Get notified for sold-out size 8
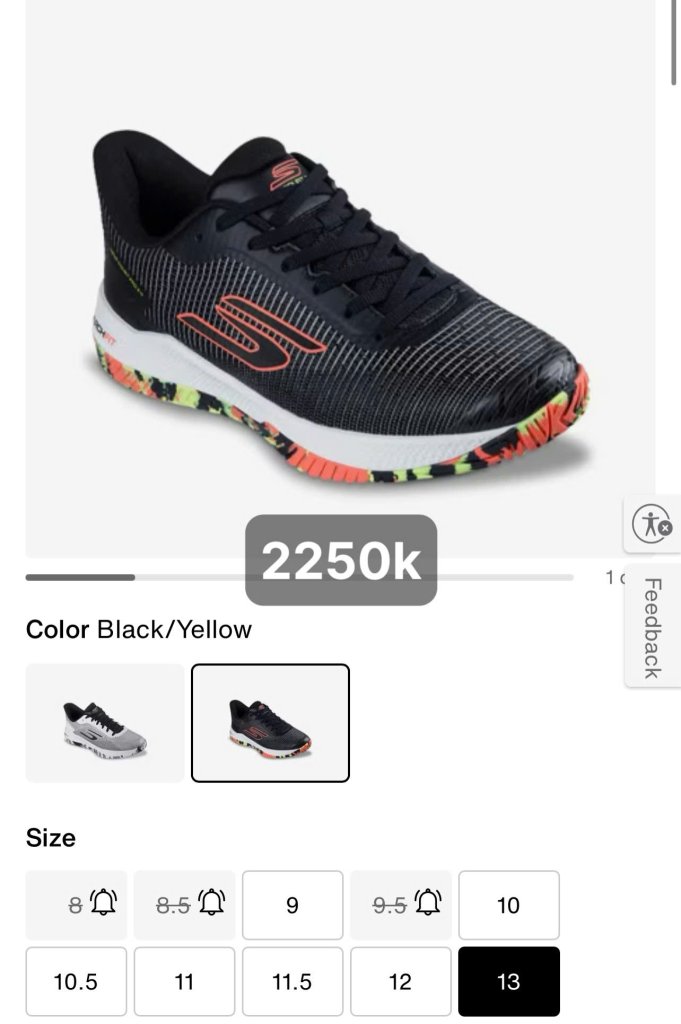Image resolution: width=681 pixels, height=1024 pixels. click(103, 904)
